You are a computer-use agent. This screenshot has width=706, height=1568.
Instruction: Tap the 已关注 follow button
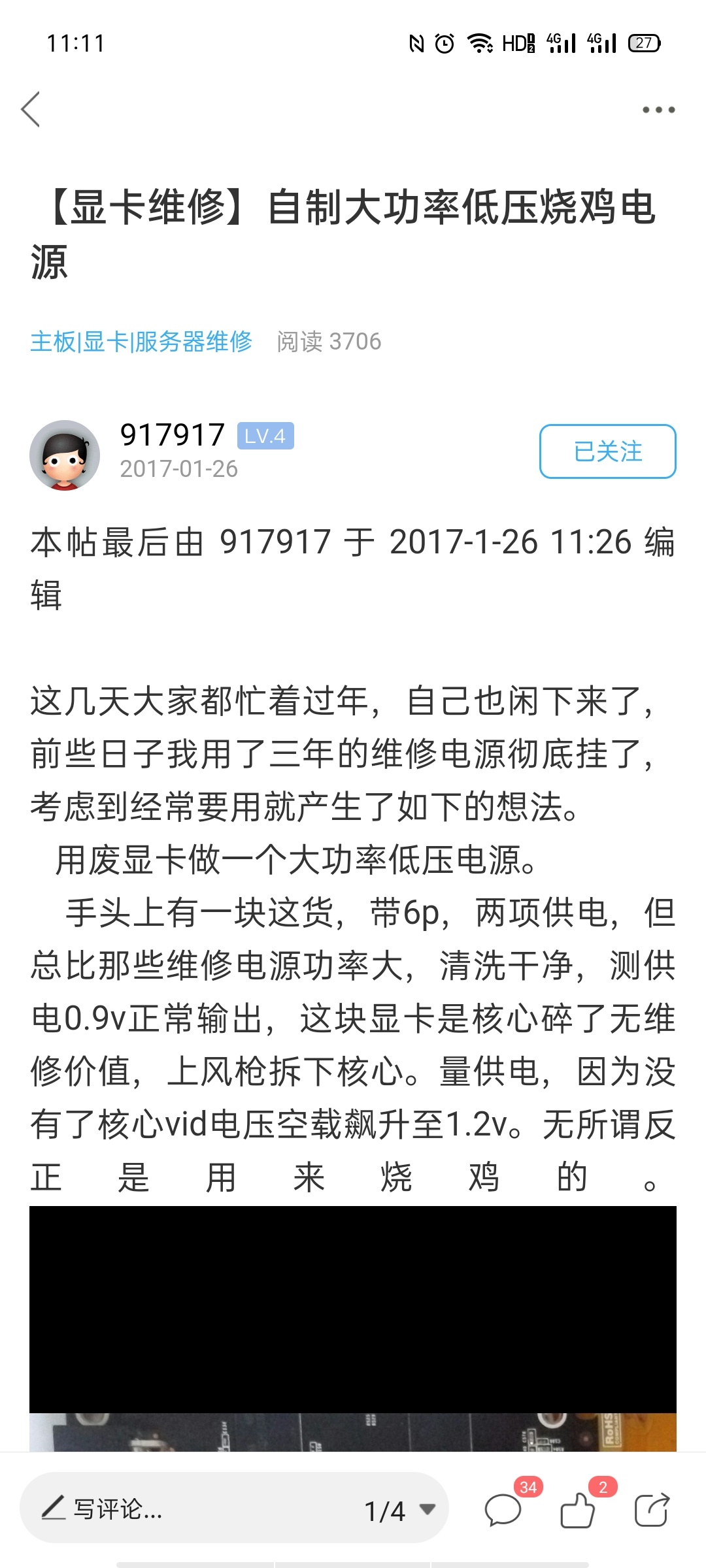coord(607,451)
